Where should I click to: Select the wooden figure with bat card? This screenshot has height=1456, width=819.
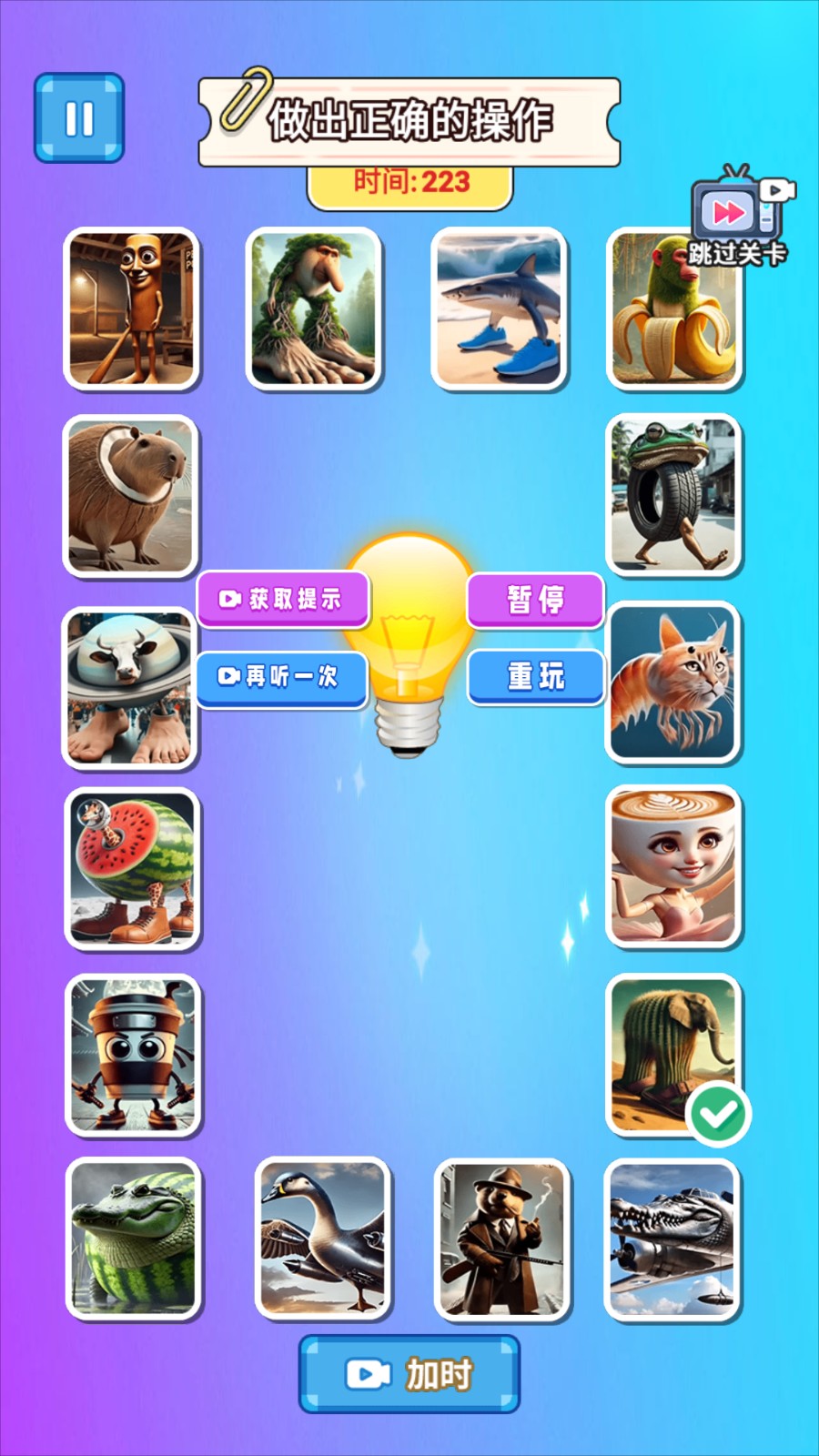point(132,308)
